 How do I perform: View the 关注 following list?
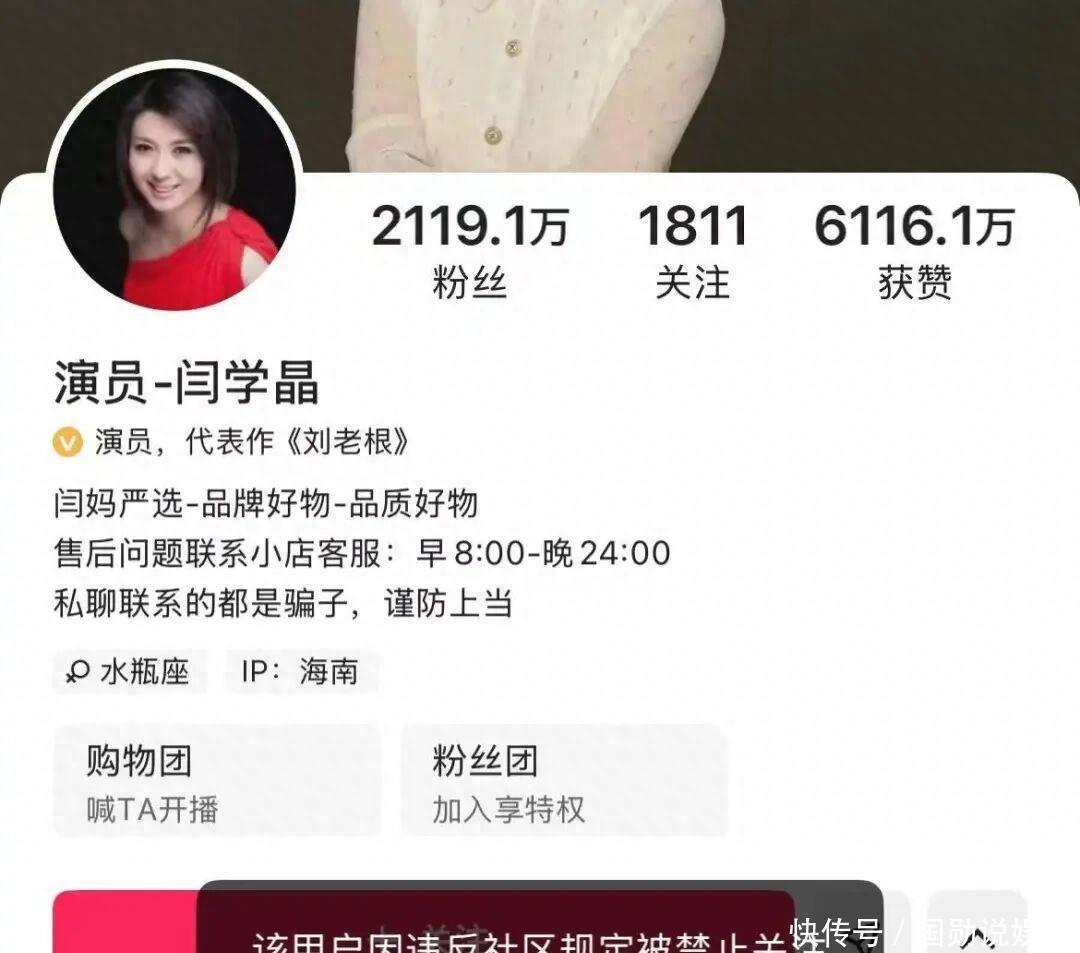(692, 250)
